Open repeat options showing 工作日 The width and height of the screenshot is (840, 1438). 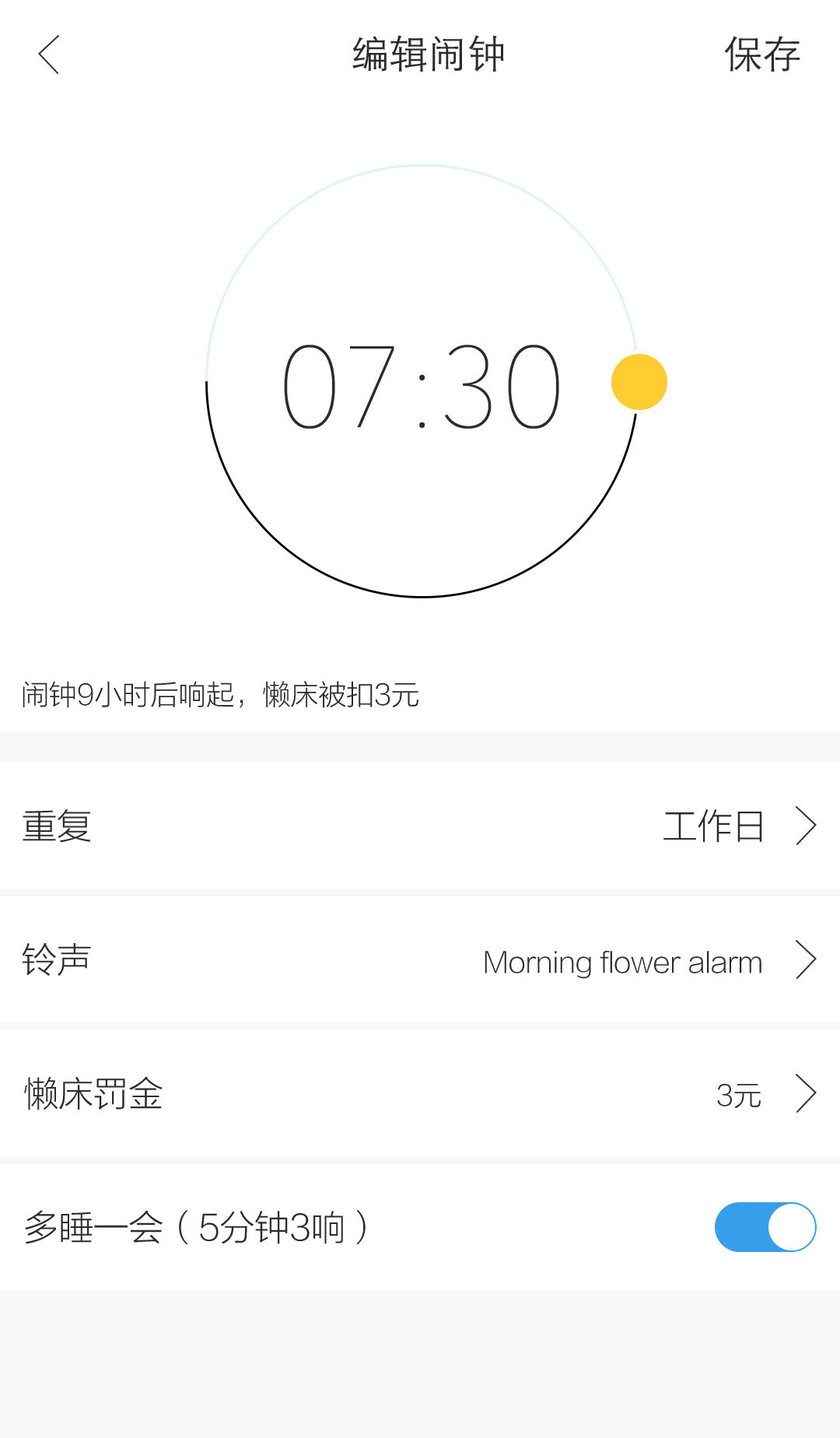716,827
